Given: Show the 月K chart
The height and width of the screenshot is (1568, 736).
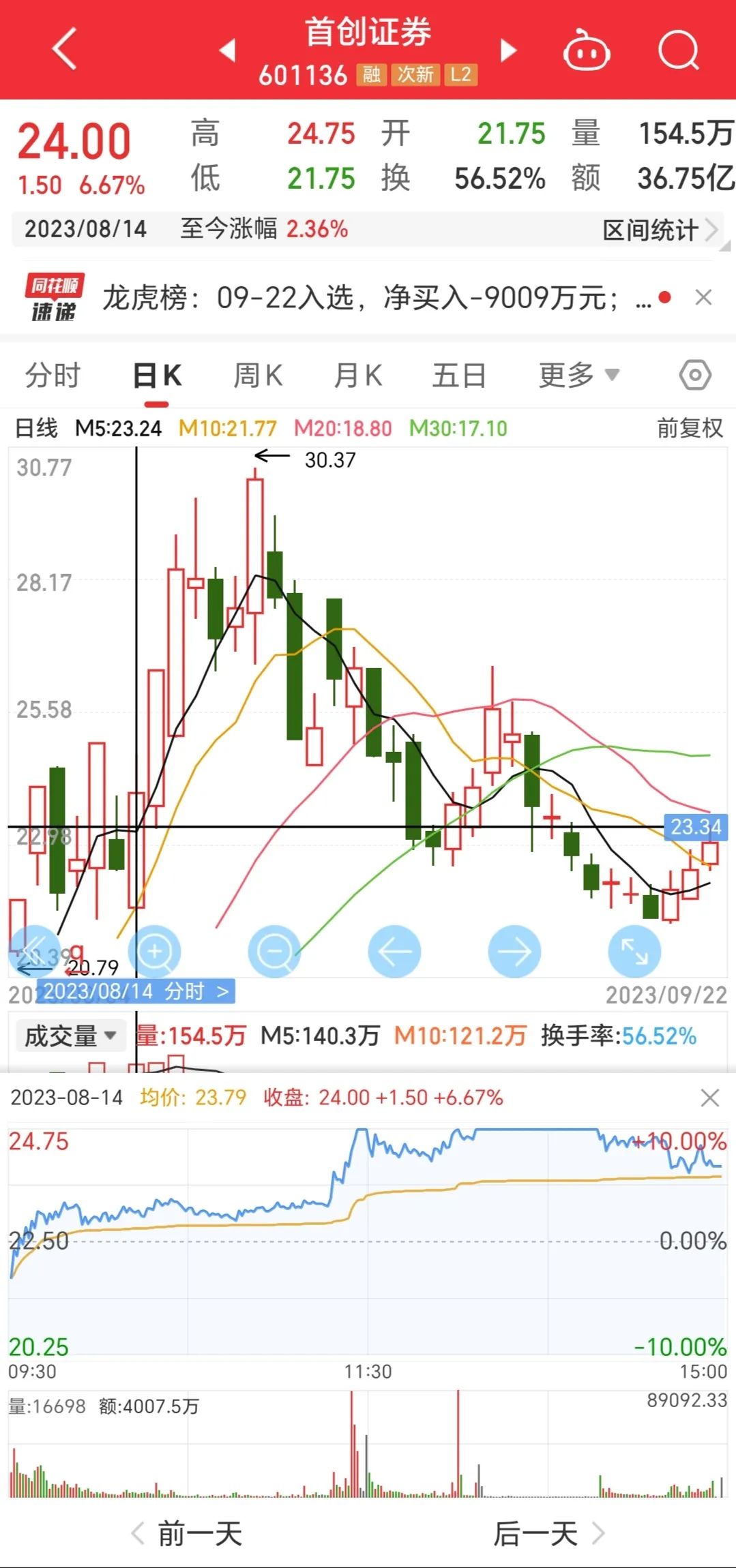Looking at the screenshot, I should tap(357, 376).
